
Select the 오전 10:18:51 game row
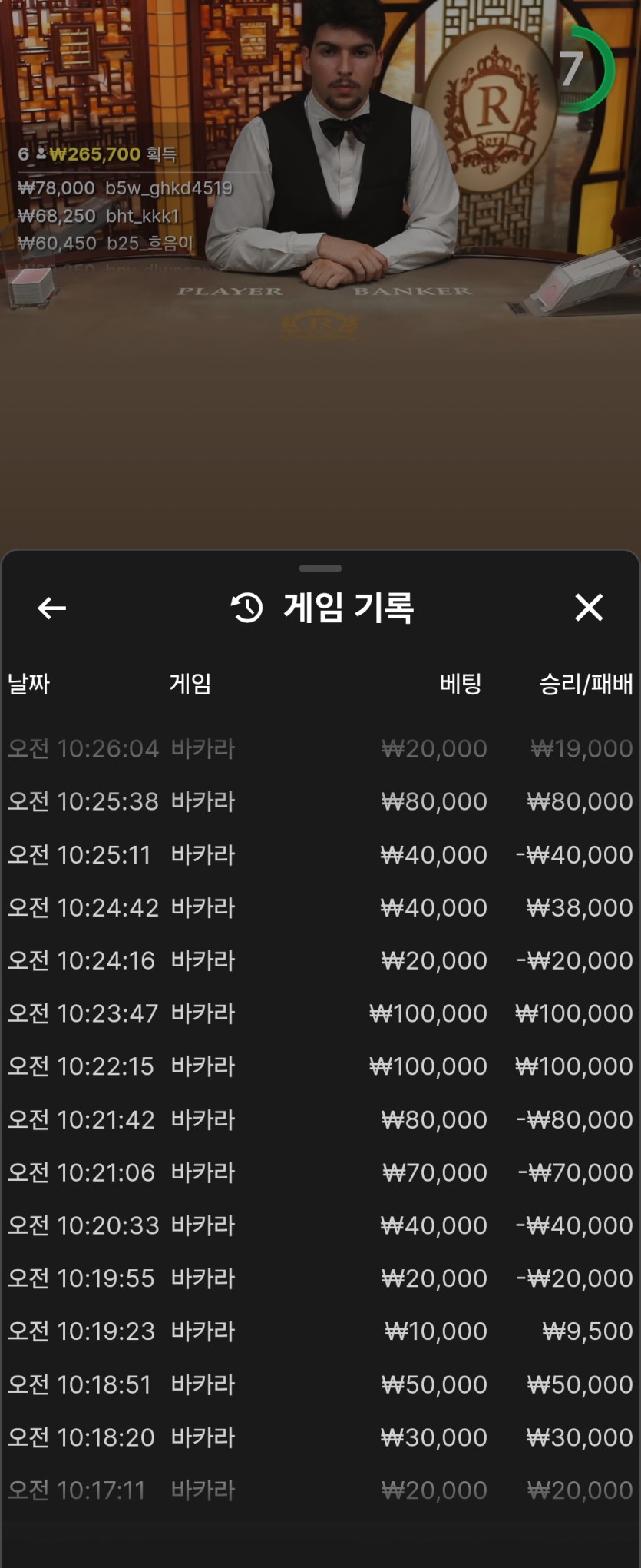(x=320, y=1384)
